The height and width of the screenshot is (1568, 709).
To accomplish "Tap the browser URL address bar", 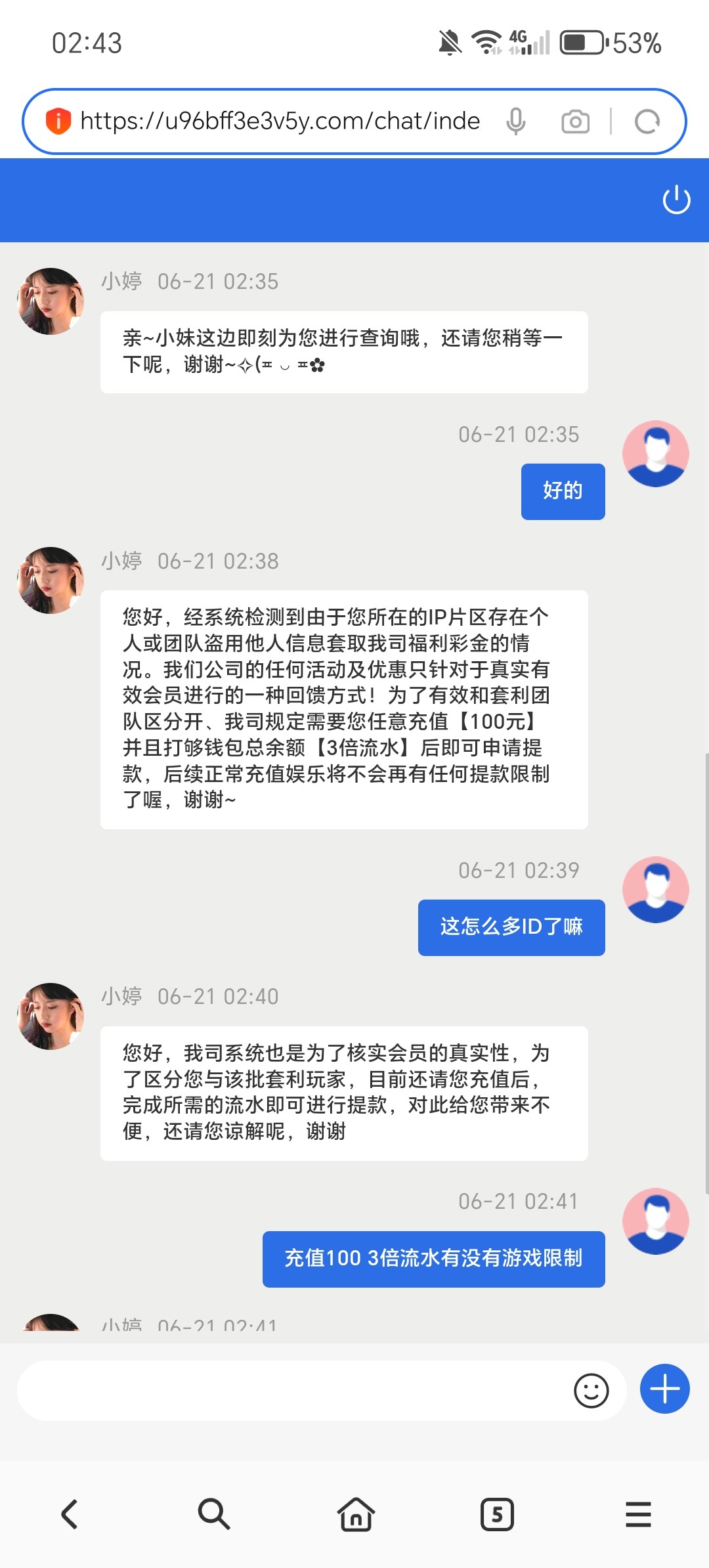I will click(x=280, y=121).
